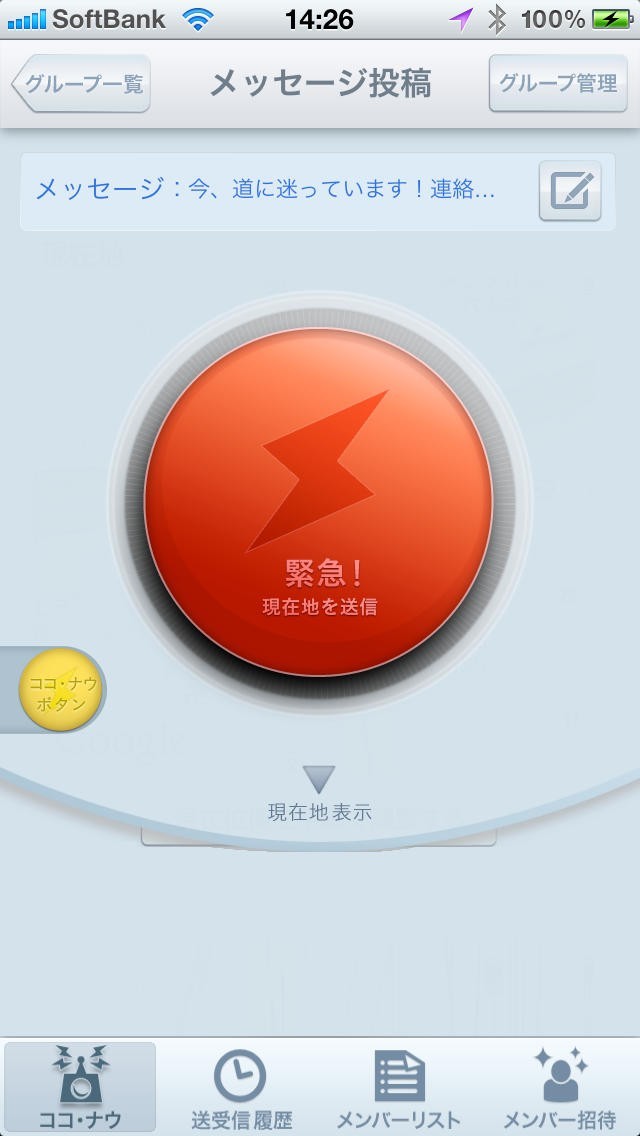The image size is (640, 1136).
Task: Edit the message with the pencil icon
Action: tap(570, 190)
